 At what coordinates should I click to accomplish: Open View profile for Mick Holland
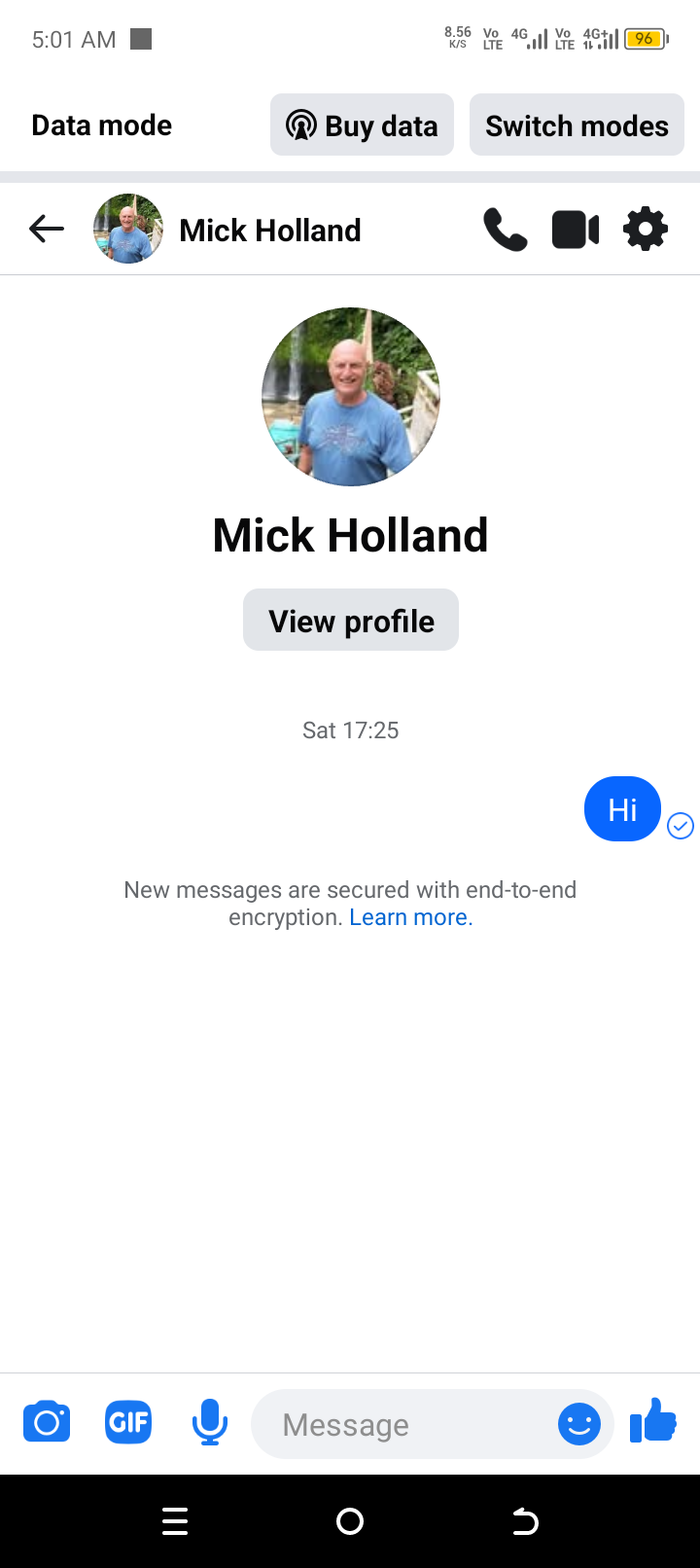tap(351, 621)
